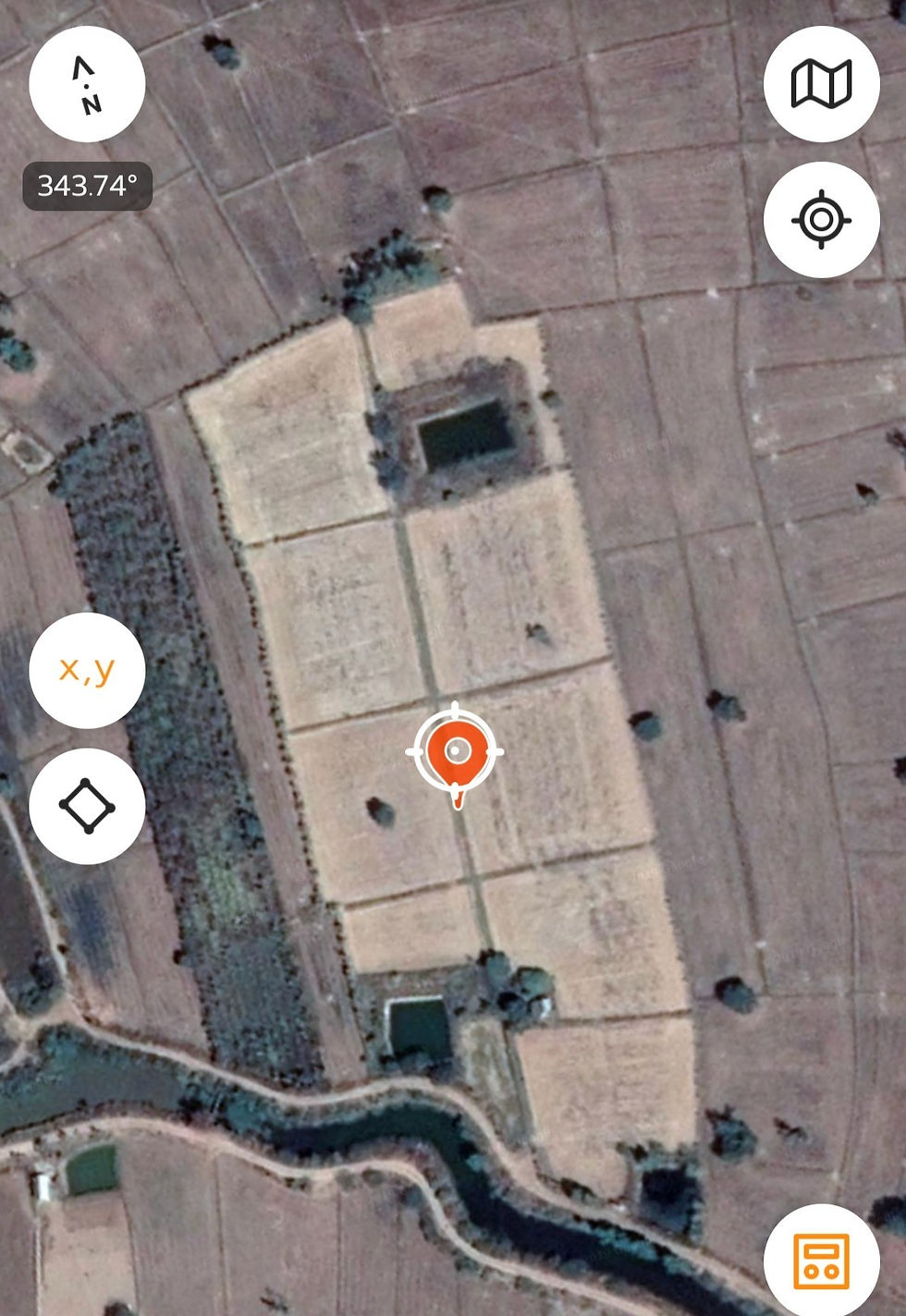Image resolution: width=906 pixels, height=1316 pixels.
Task: Center the map on my location
Action: tap(821, 220)
